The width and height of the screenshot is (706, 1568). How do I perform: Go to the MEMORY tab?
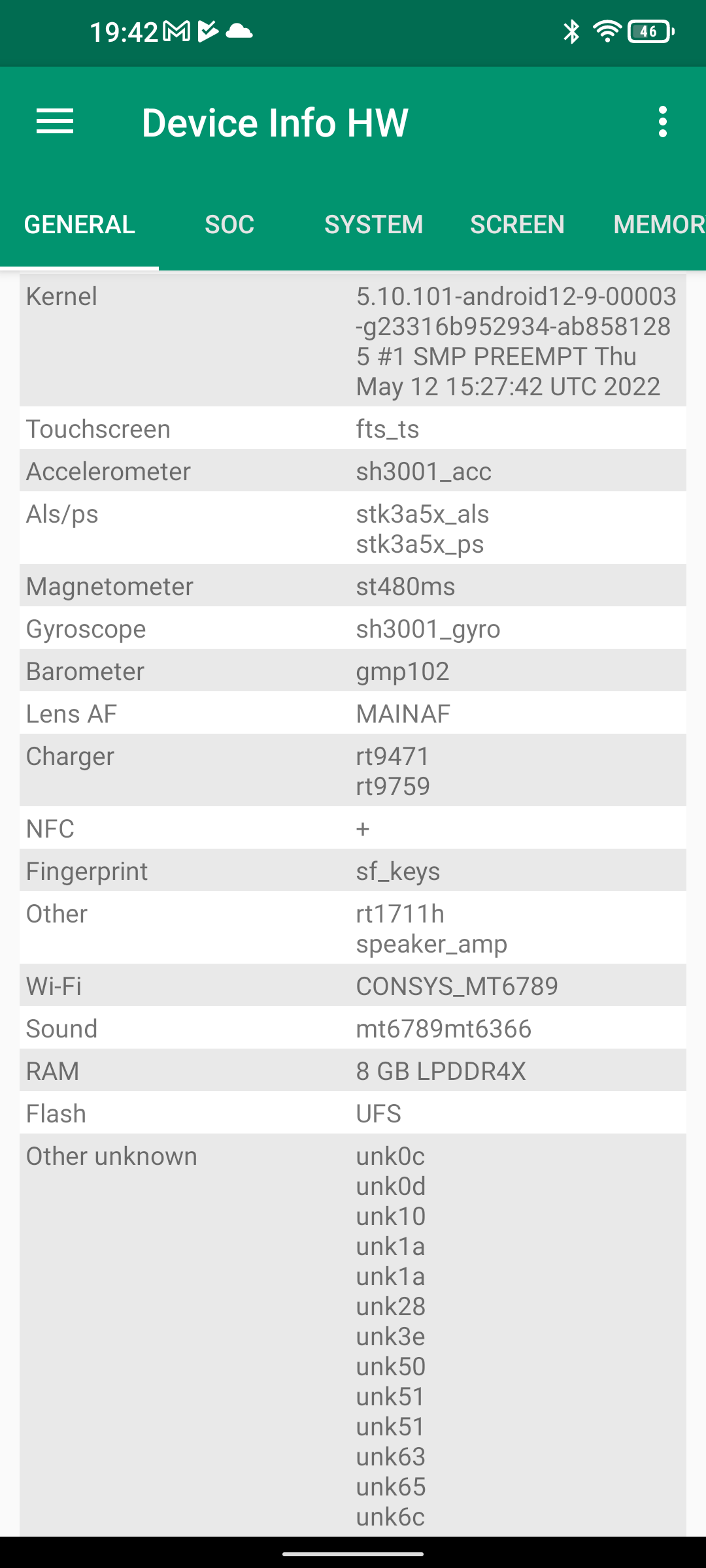point(657,225)
